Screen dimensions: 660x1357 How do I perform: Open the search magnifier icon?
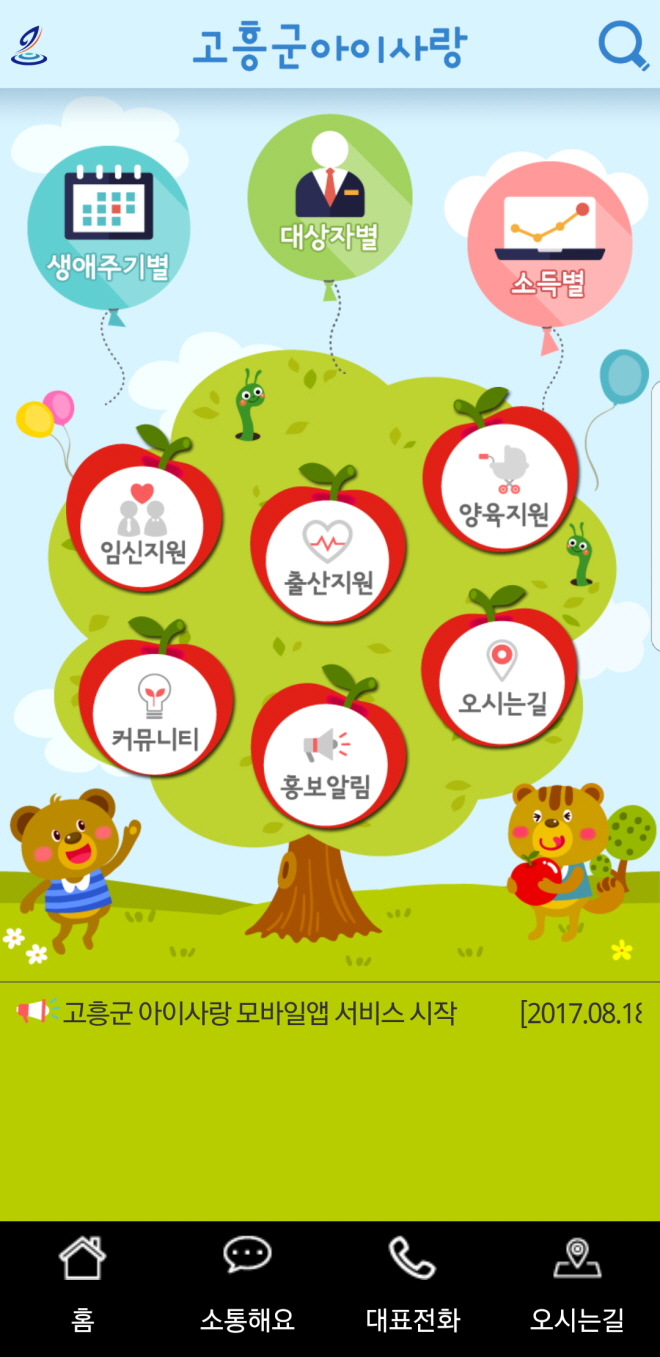(622, 46)
